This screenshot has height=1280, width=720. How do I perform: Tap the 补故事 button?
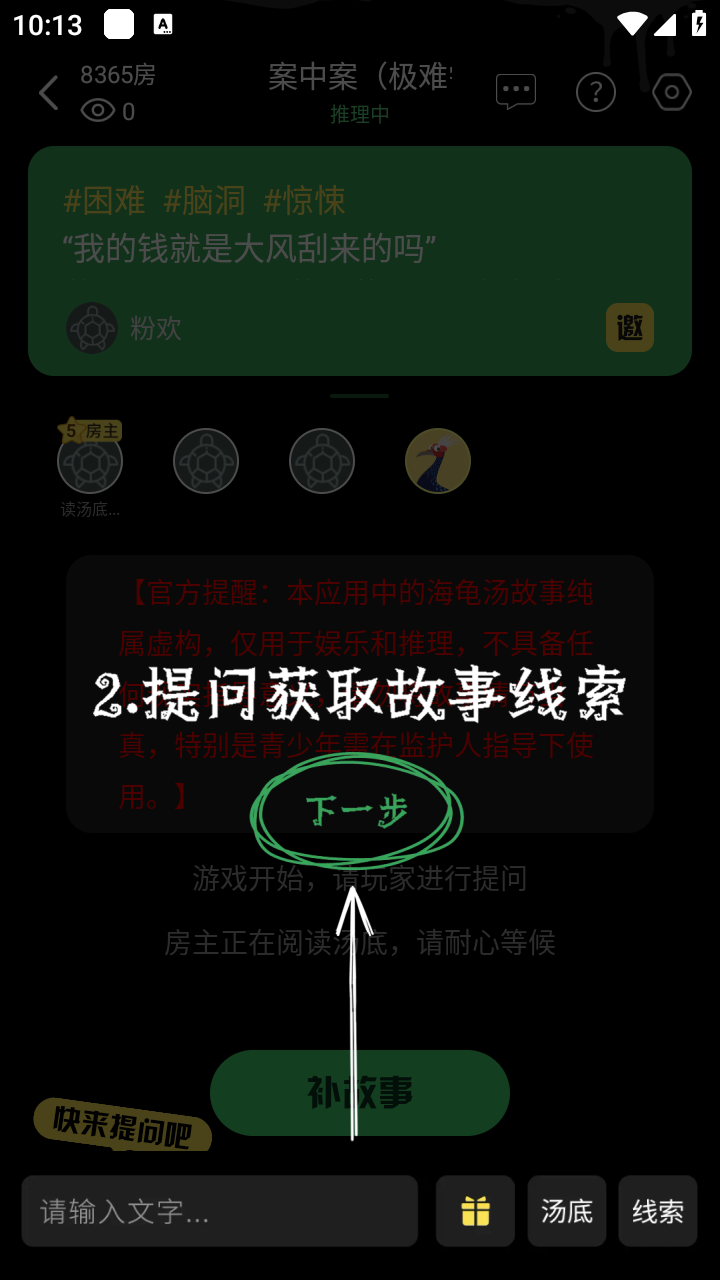(360, 1093)
